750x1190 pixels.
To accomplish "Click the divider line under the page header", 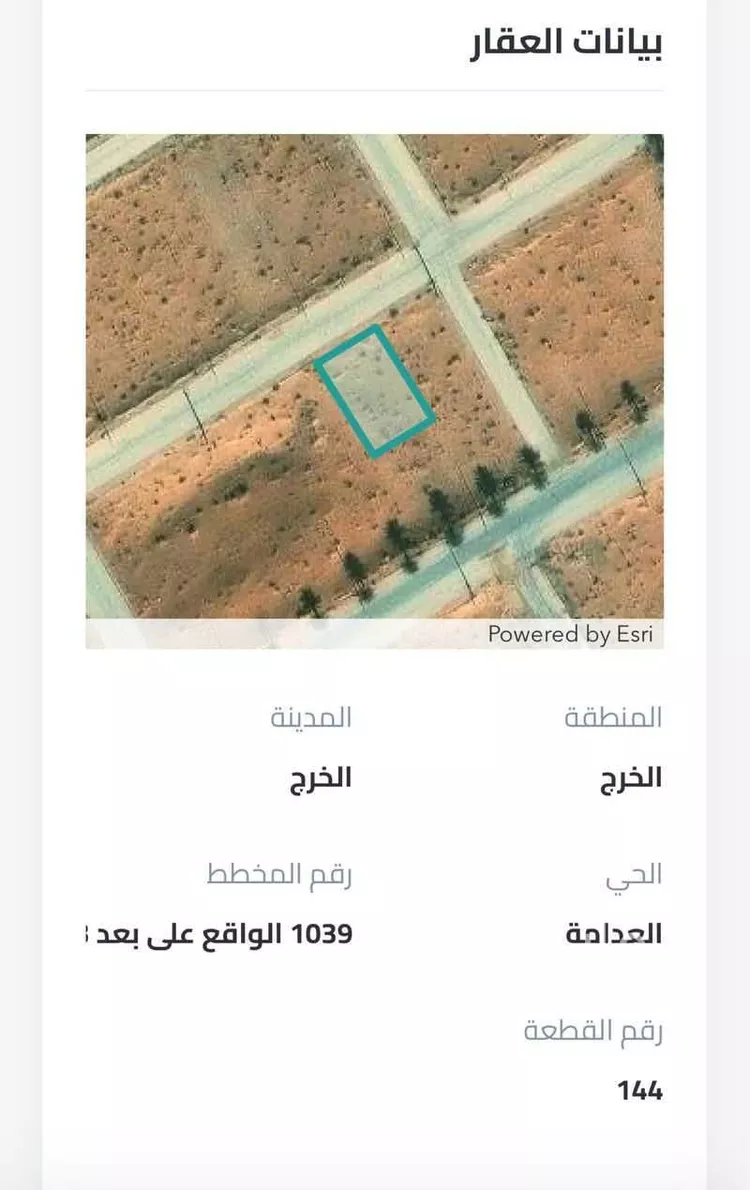I will tap(375, 87).
